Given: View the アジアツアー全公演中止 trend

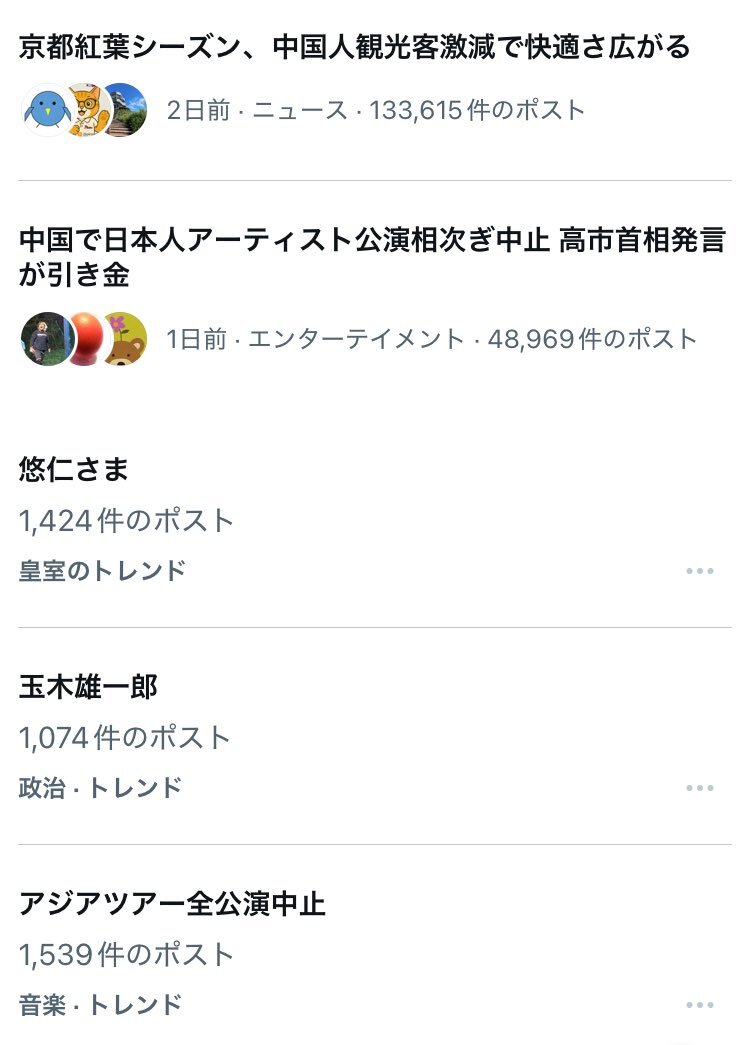Looking at the screenshot, I should click(x=172, y=904).
